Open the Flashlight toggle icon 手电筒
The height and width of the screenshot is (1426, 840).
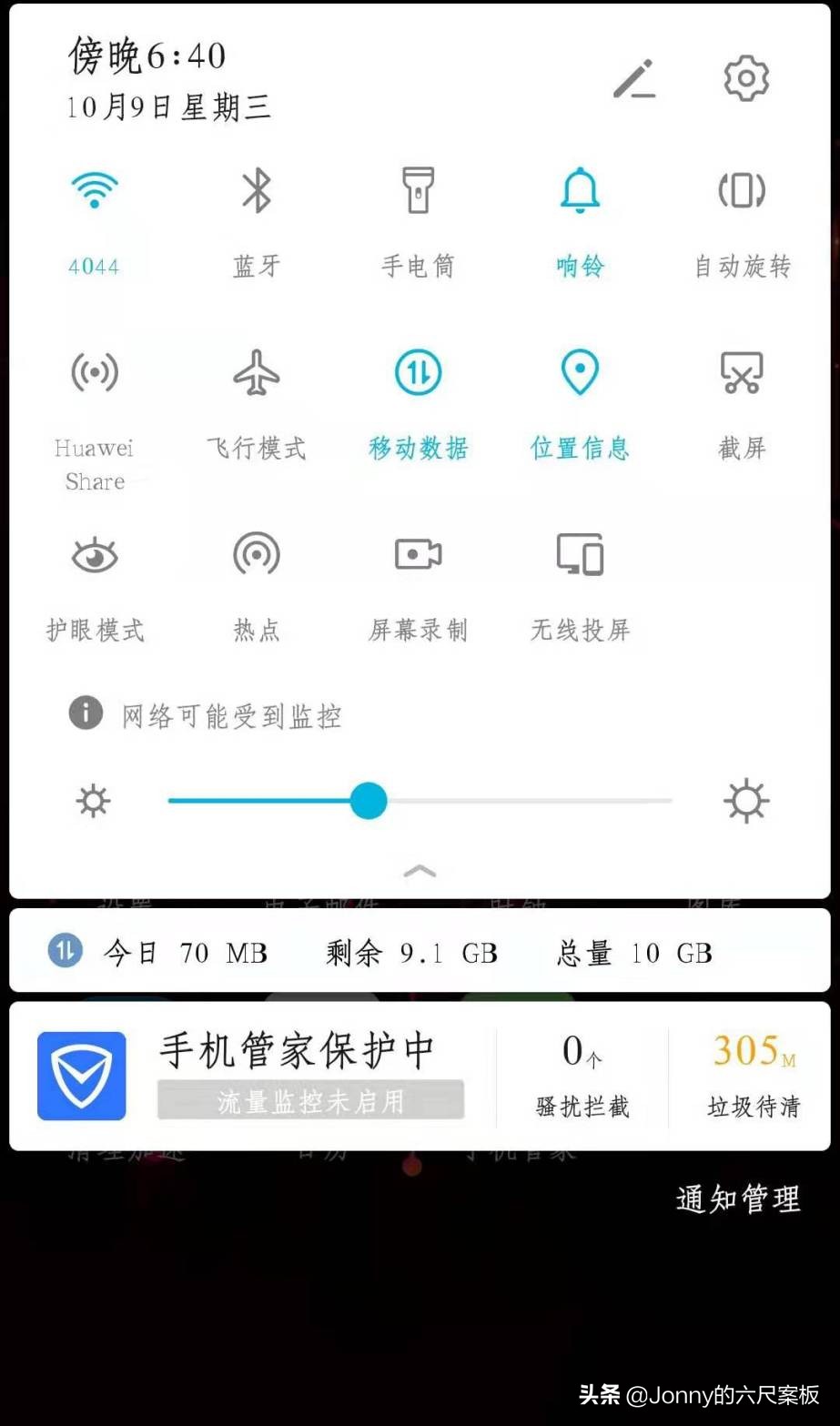pyautogui.click(x=418, y=191)
